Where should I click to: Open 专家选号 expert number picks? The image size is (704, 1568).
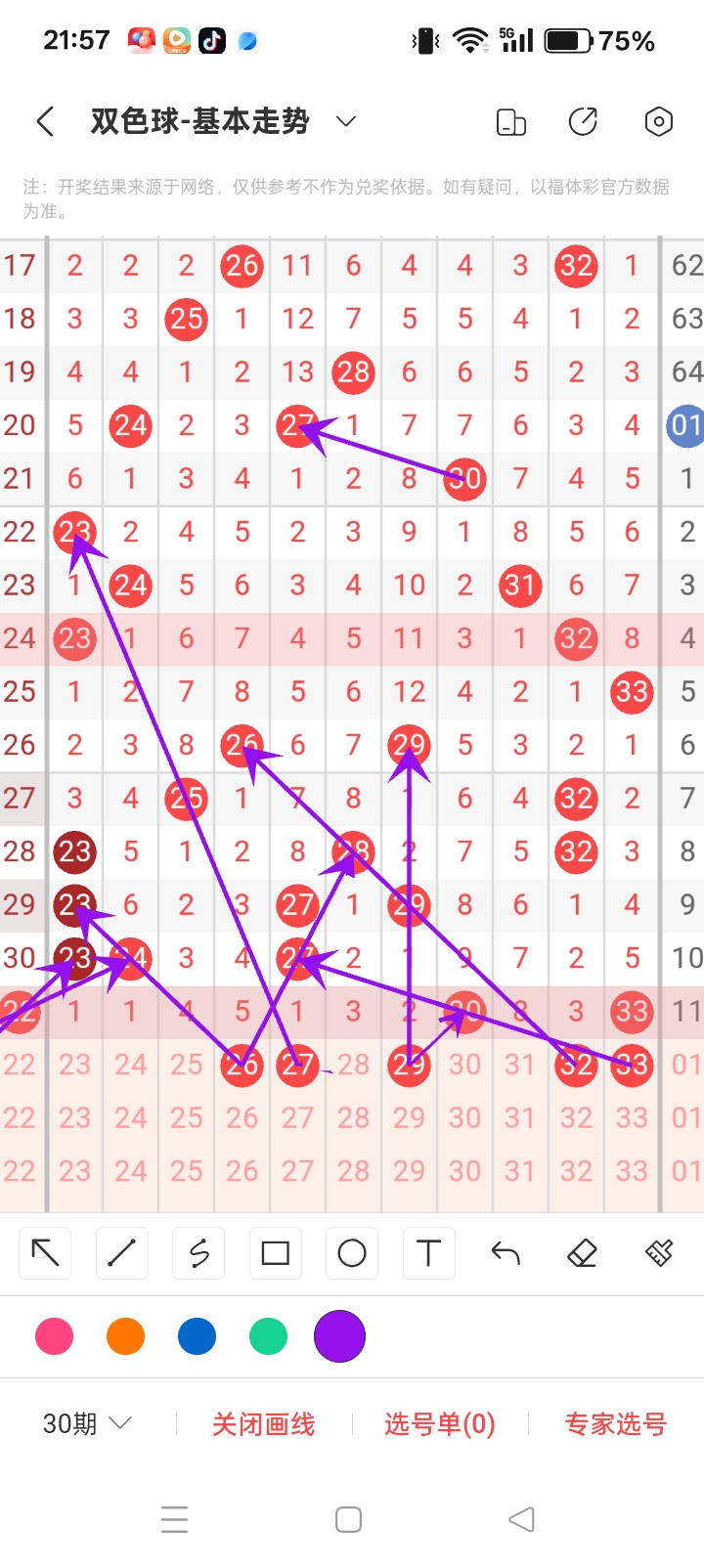point(615,1424)
